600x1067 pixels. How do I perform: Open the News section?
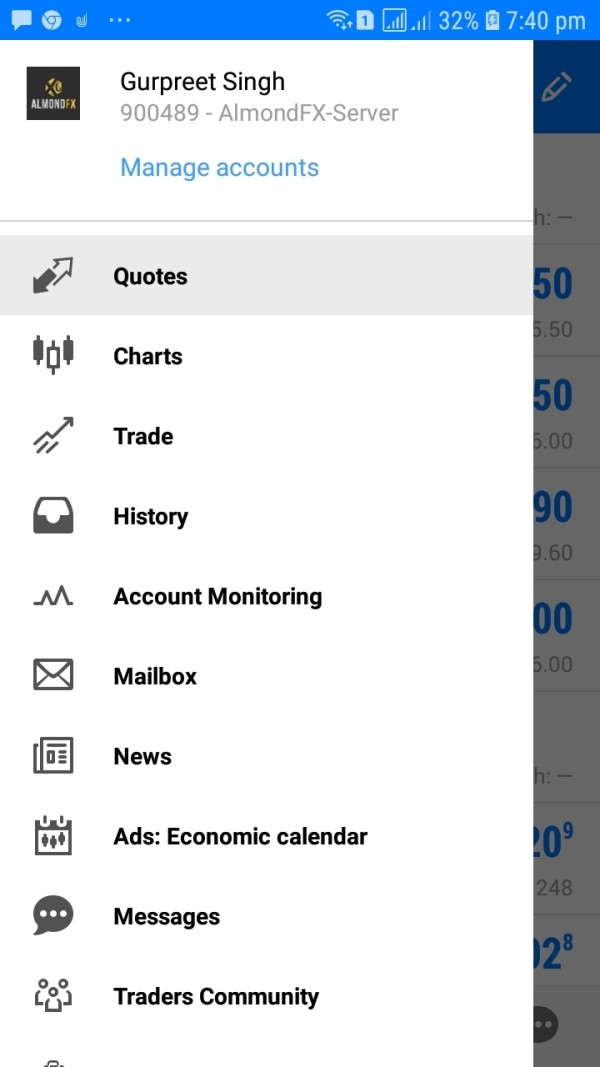pyautogui.click(x=266, y=756)
